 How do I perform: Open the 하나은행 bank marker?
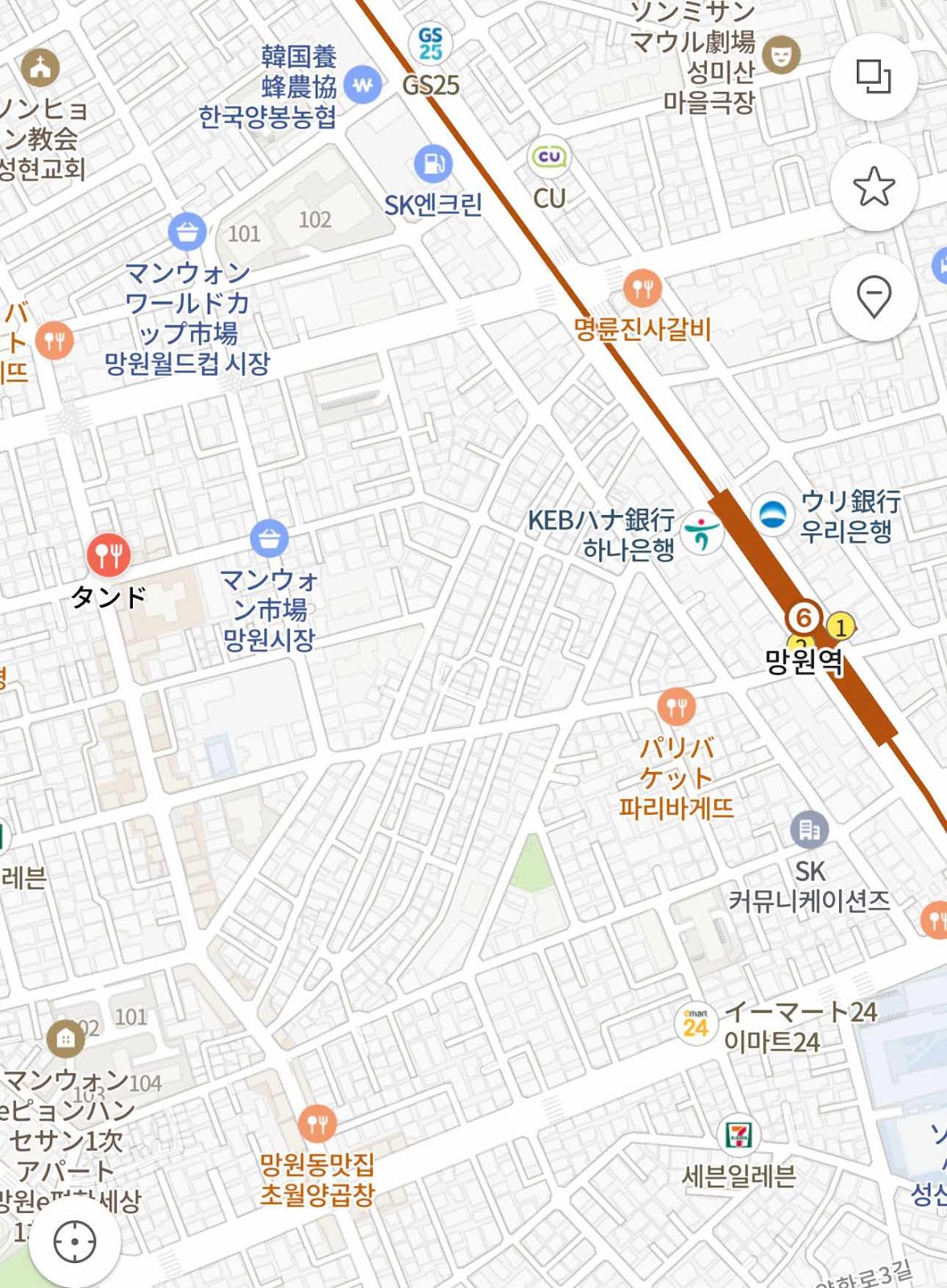(701, 533)
